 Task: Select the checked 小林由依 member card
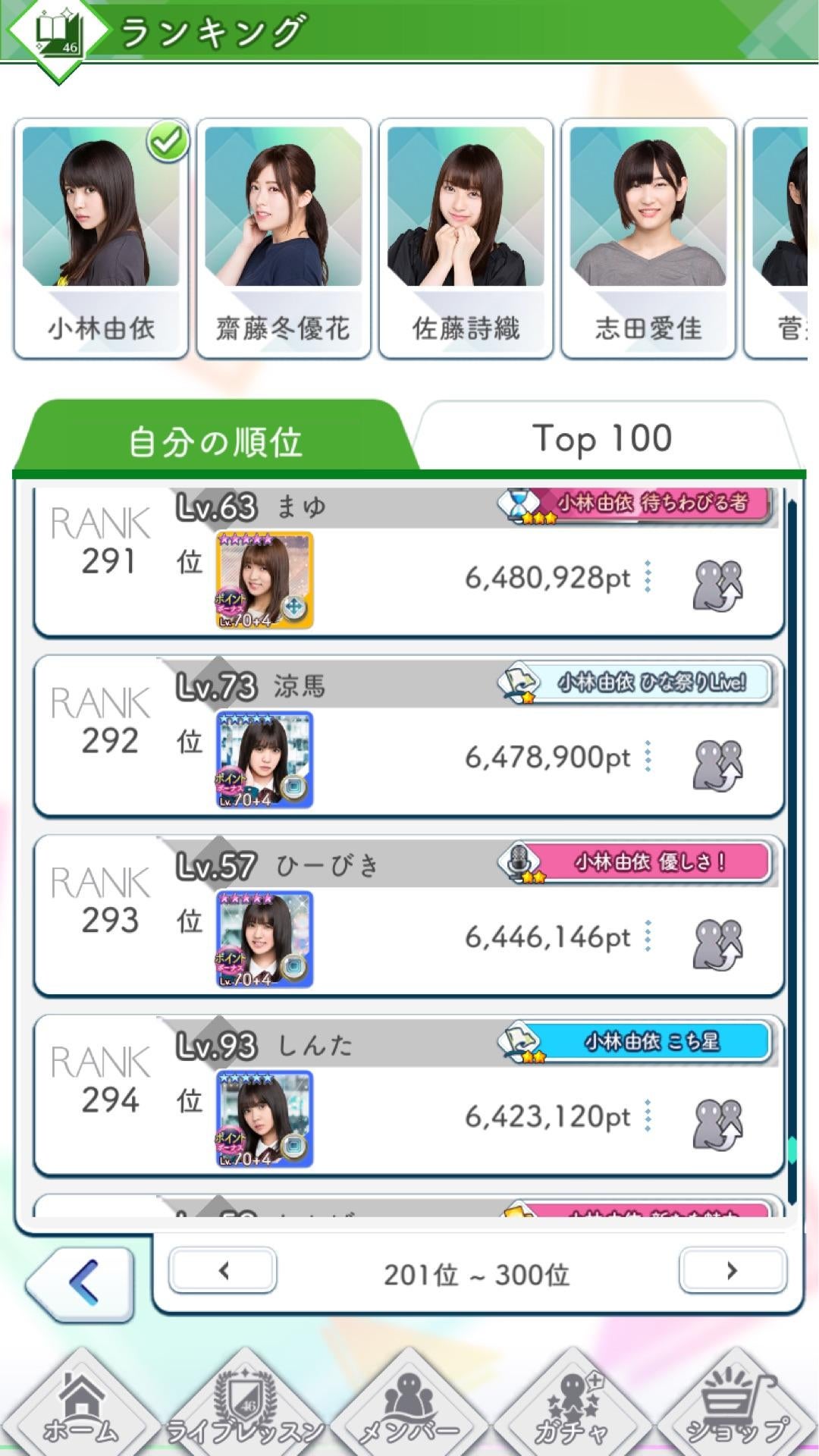[101, 237]
